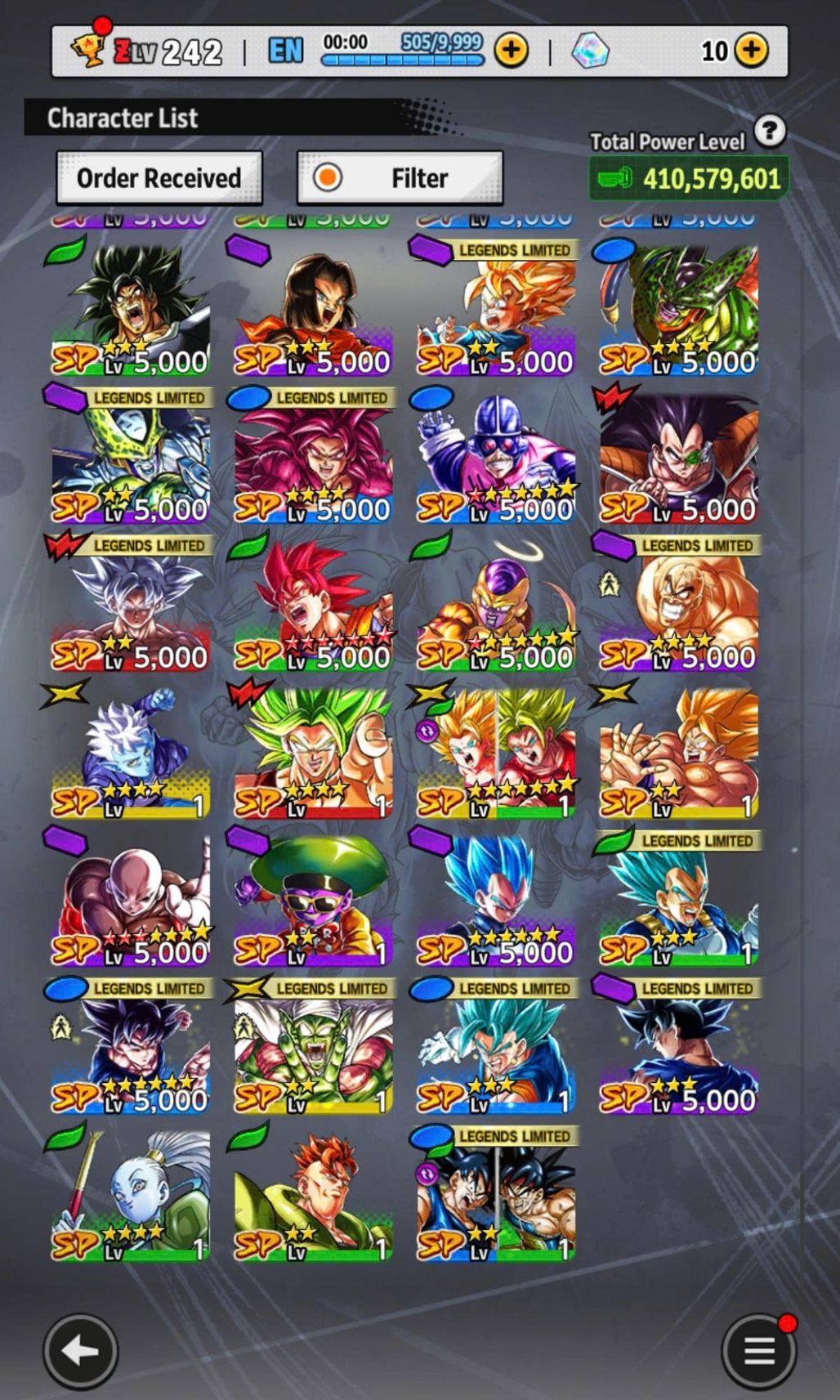840x1400 pixels.
Task: Open the green-haired Broly level 1 card
Action: coord(314,752)
